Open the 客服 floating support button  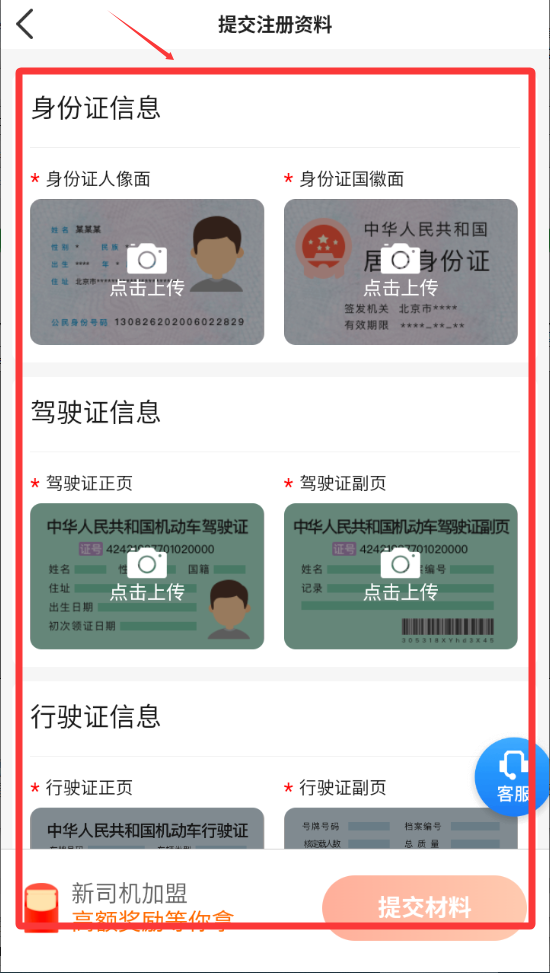(x=512, y=776)
